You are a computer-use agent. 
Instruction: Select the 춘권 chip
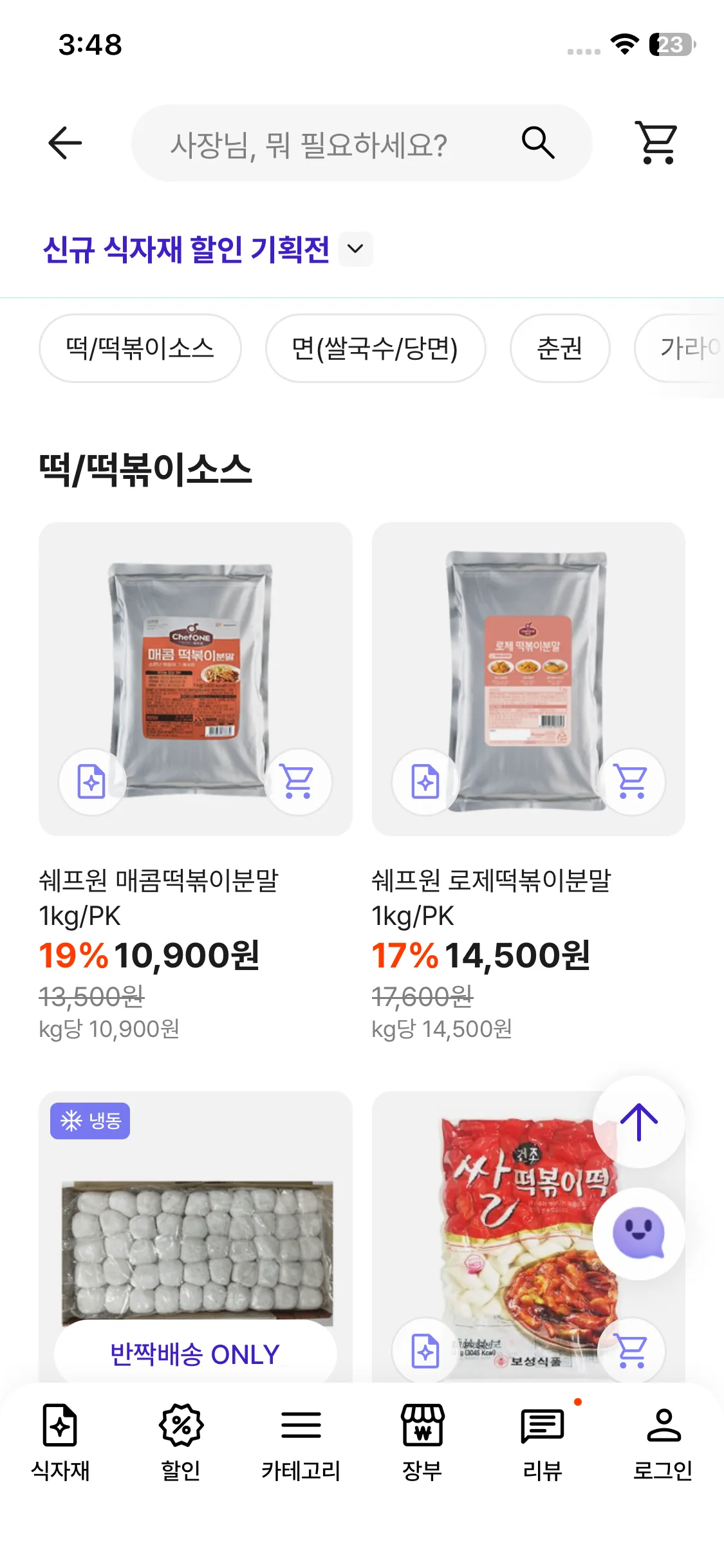560,348
